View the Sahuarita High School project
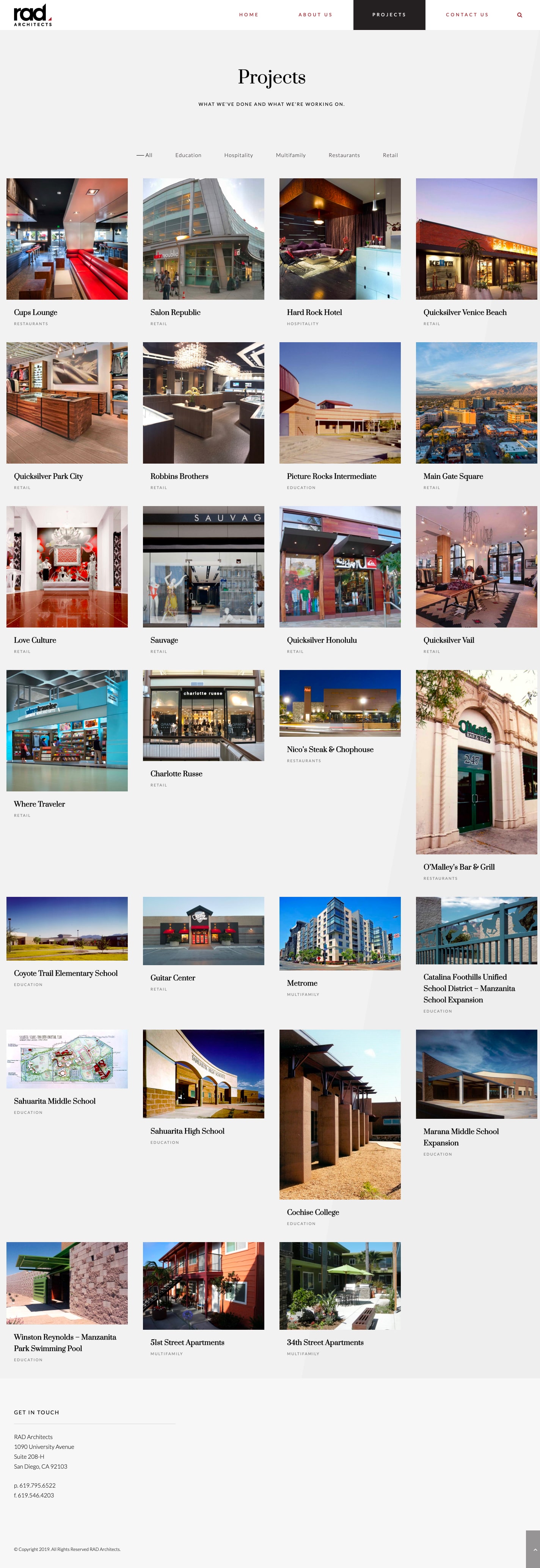Image resolution: width=540 pixels, height=1568 pixels. click(203, 1073)
